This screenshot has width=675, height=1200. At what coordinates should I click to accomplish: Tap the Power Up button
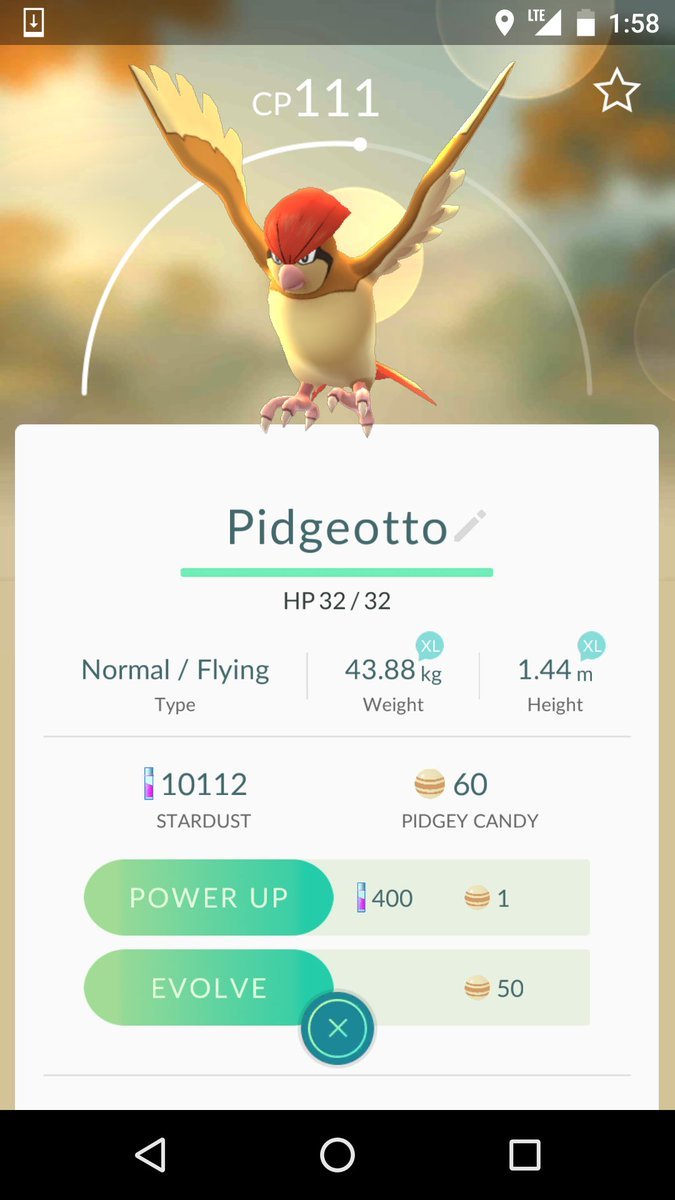tap(209, 898)
